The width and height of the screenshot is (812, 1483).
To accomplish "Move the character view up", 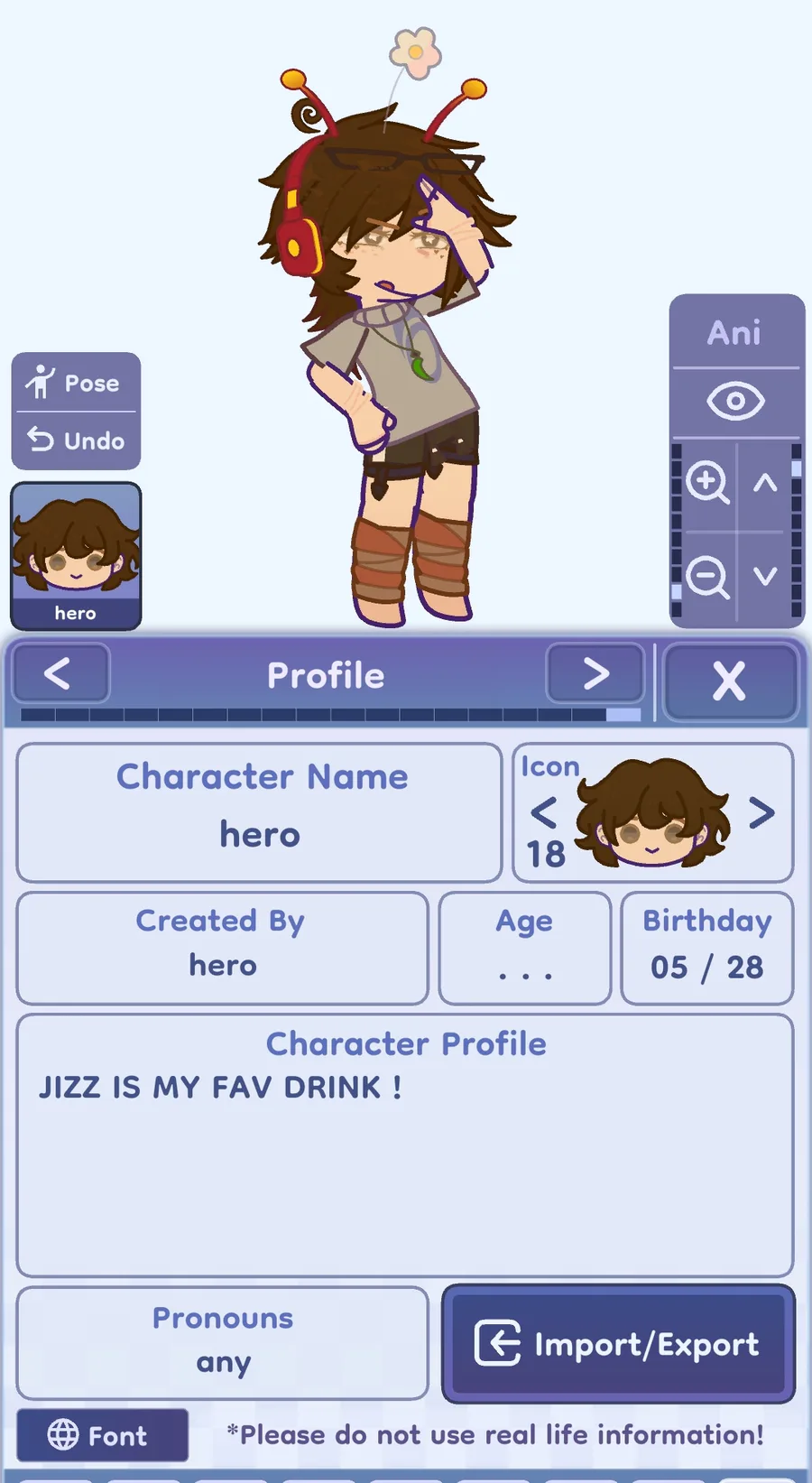I will (x=765, y=483).
